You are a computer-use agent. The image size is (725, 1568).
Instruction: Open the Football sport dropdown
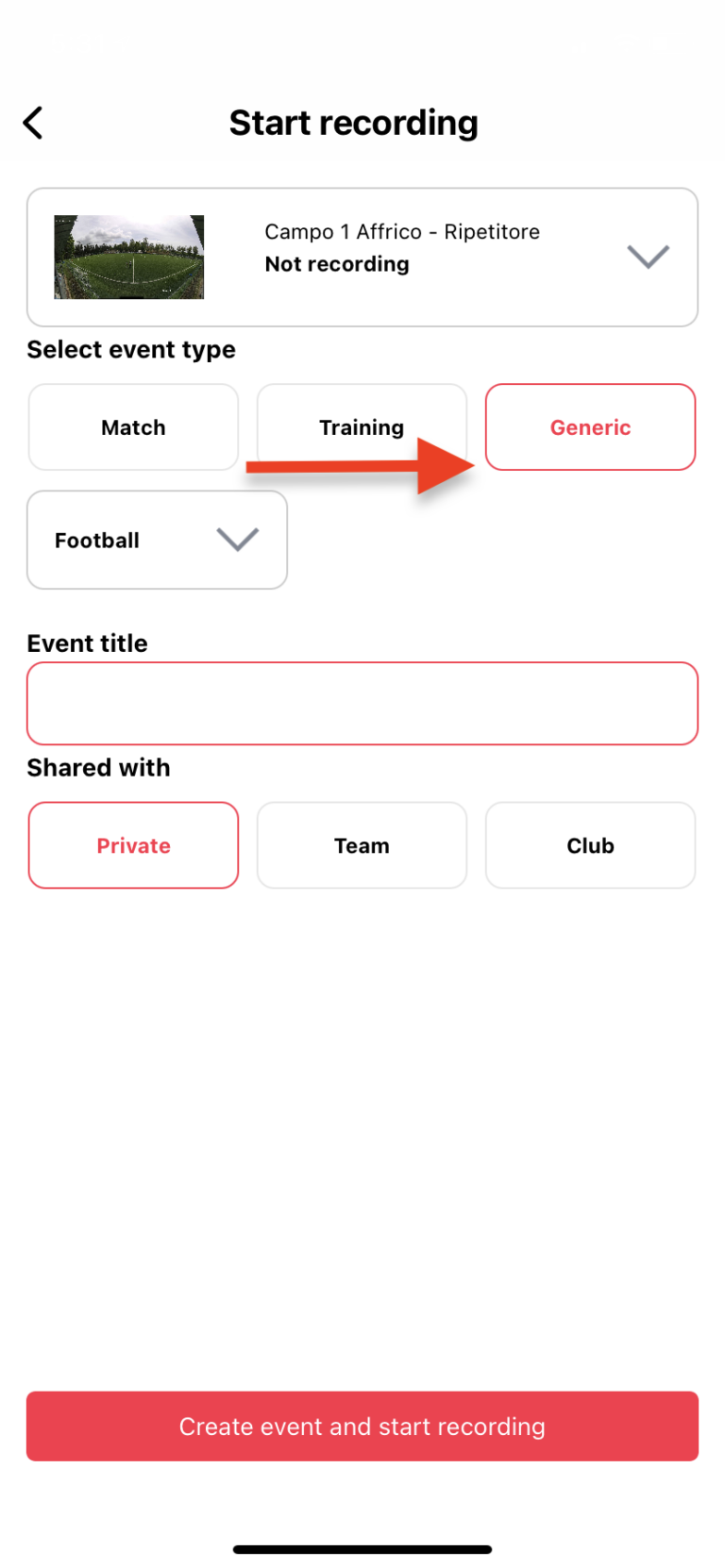tap(157, 540)
